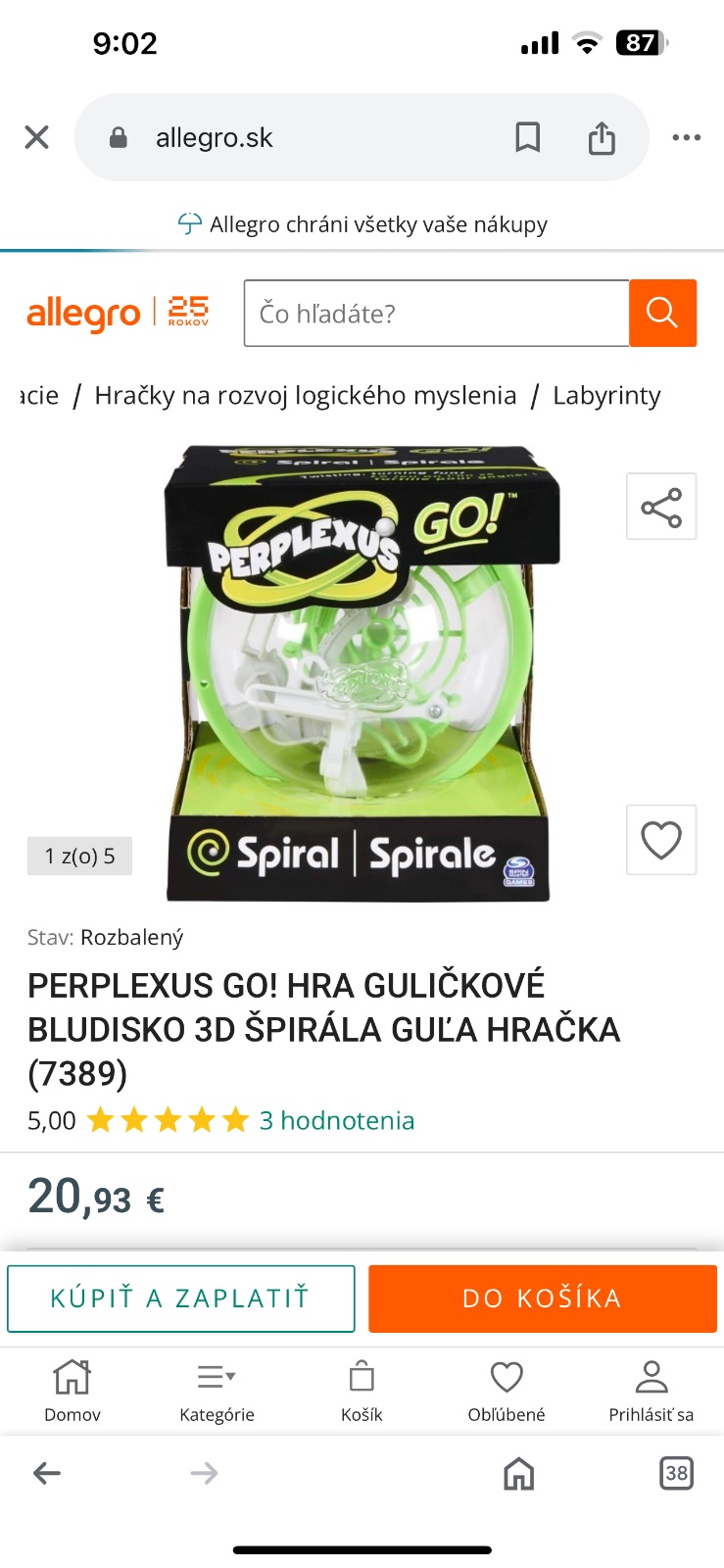Open the browser's 38 open tabs view

tap(676, 1473)
